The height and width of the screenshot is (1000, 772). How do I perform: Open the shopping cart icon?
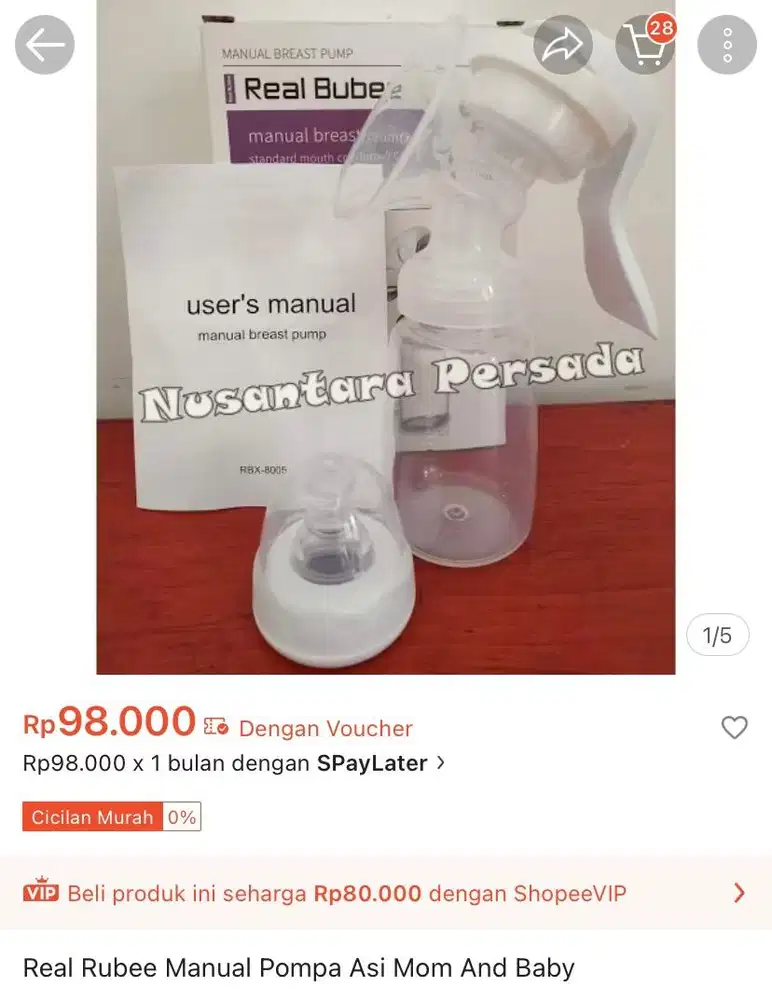[x=645, y=47]
